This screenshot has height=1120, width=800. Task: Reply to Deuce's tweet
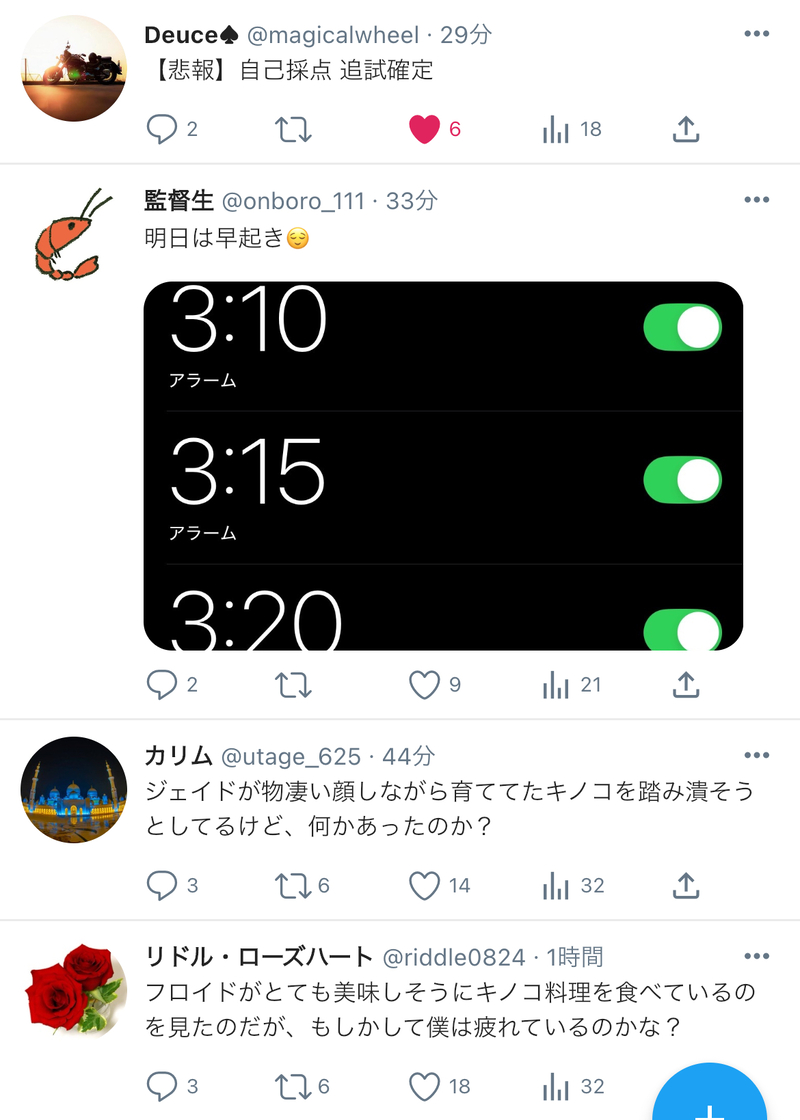(x=162, y=129)
